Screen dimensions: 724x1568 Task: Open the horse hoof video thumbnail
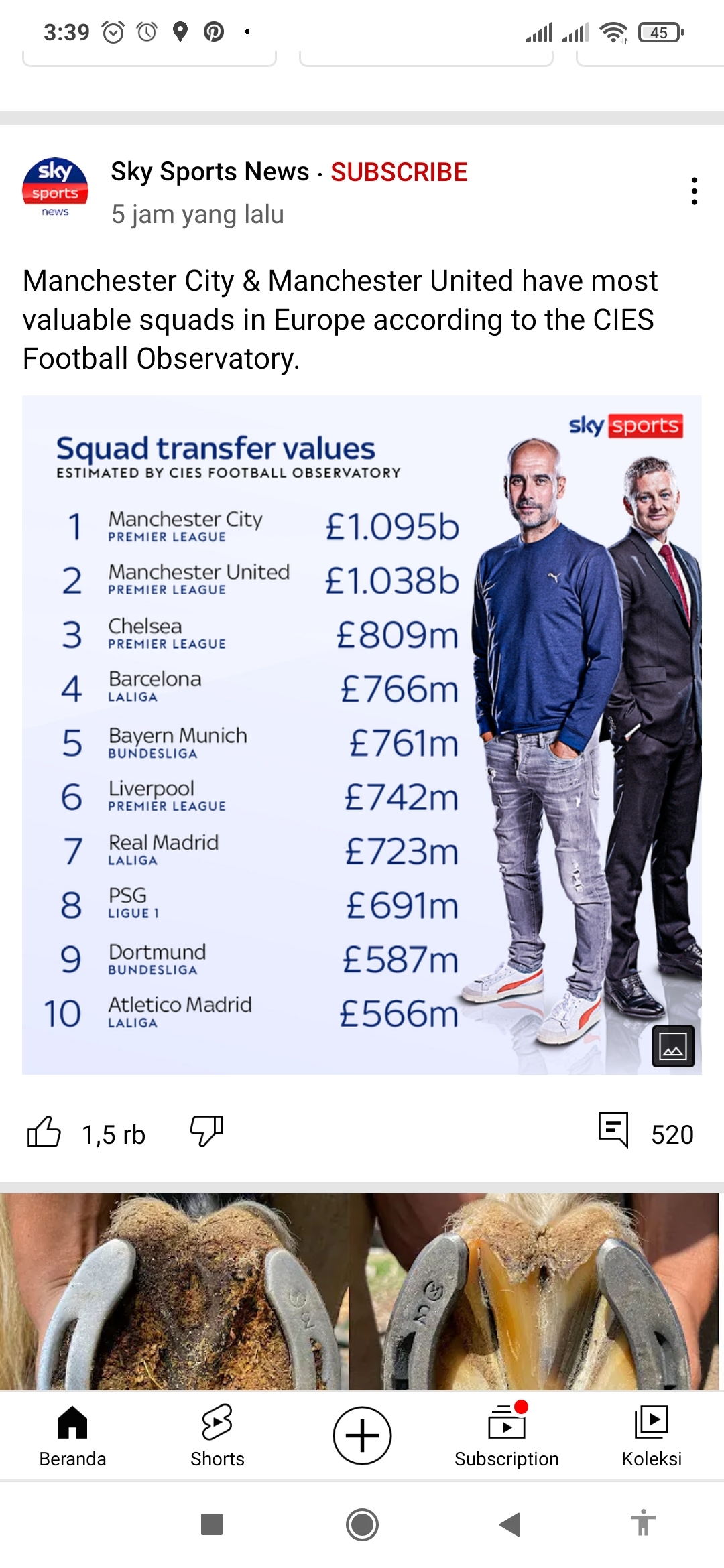coord(362,1291)
